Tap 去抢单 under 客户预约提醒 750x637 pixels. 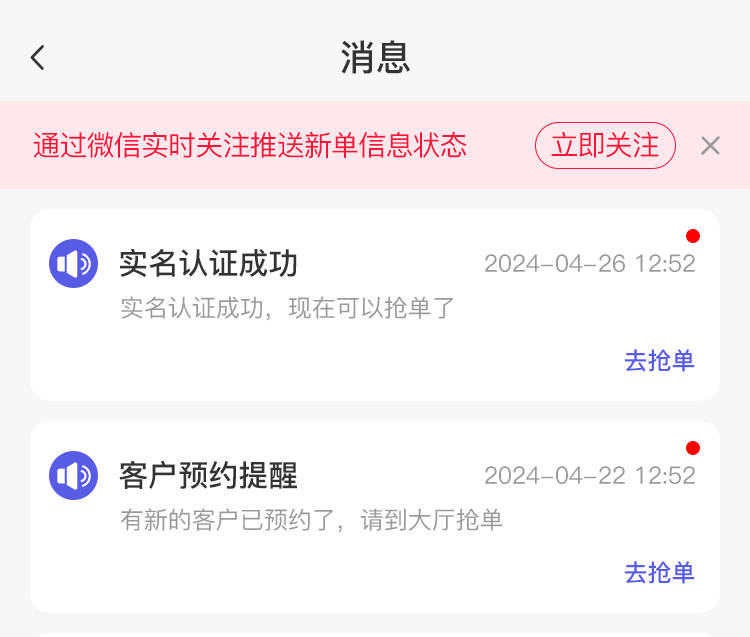(659, 573)
